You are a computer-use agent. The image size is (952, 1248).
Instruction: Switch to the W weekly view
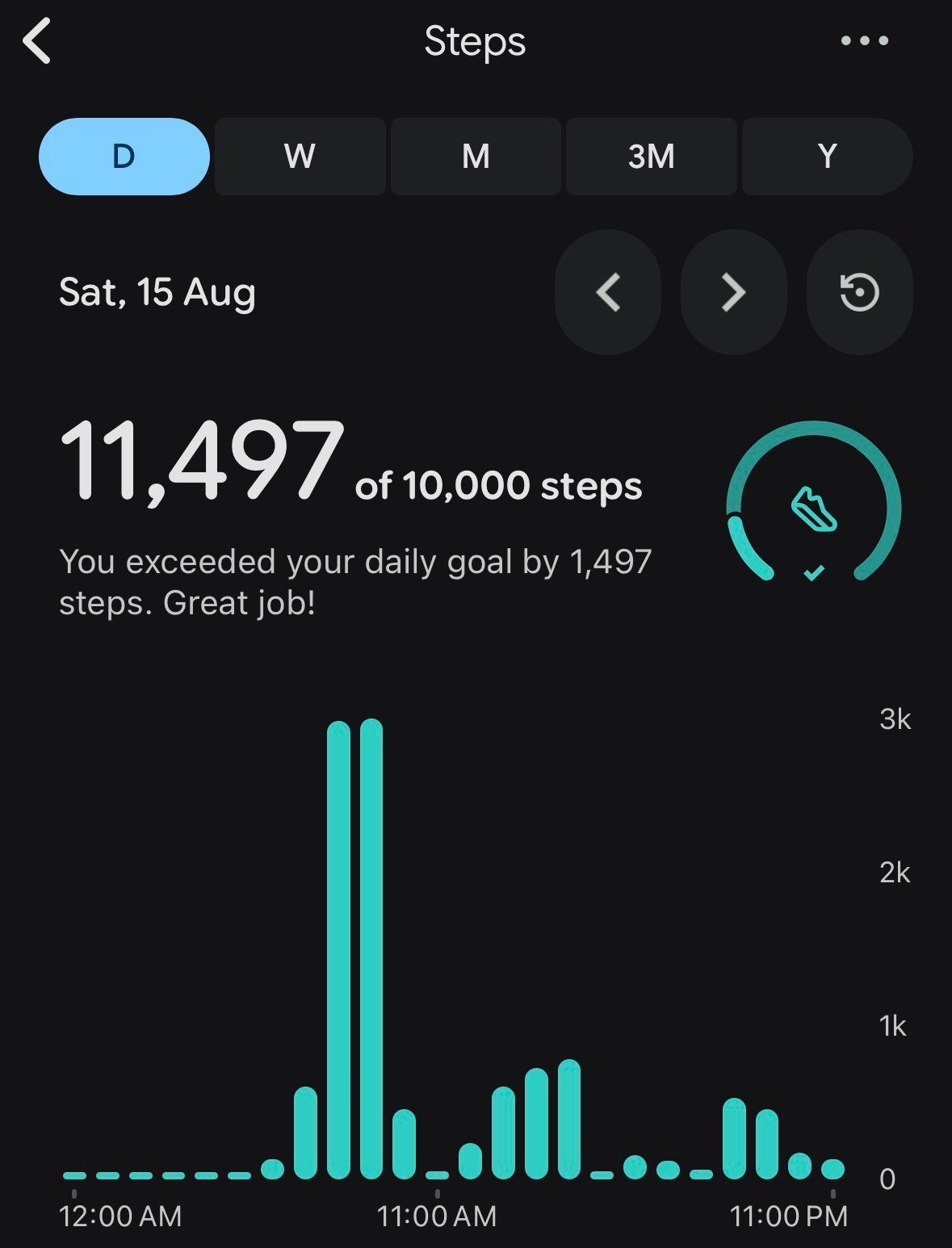300,157
